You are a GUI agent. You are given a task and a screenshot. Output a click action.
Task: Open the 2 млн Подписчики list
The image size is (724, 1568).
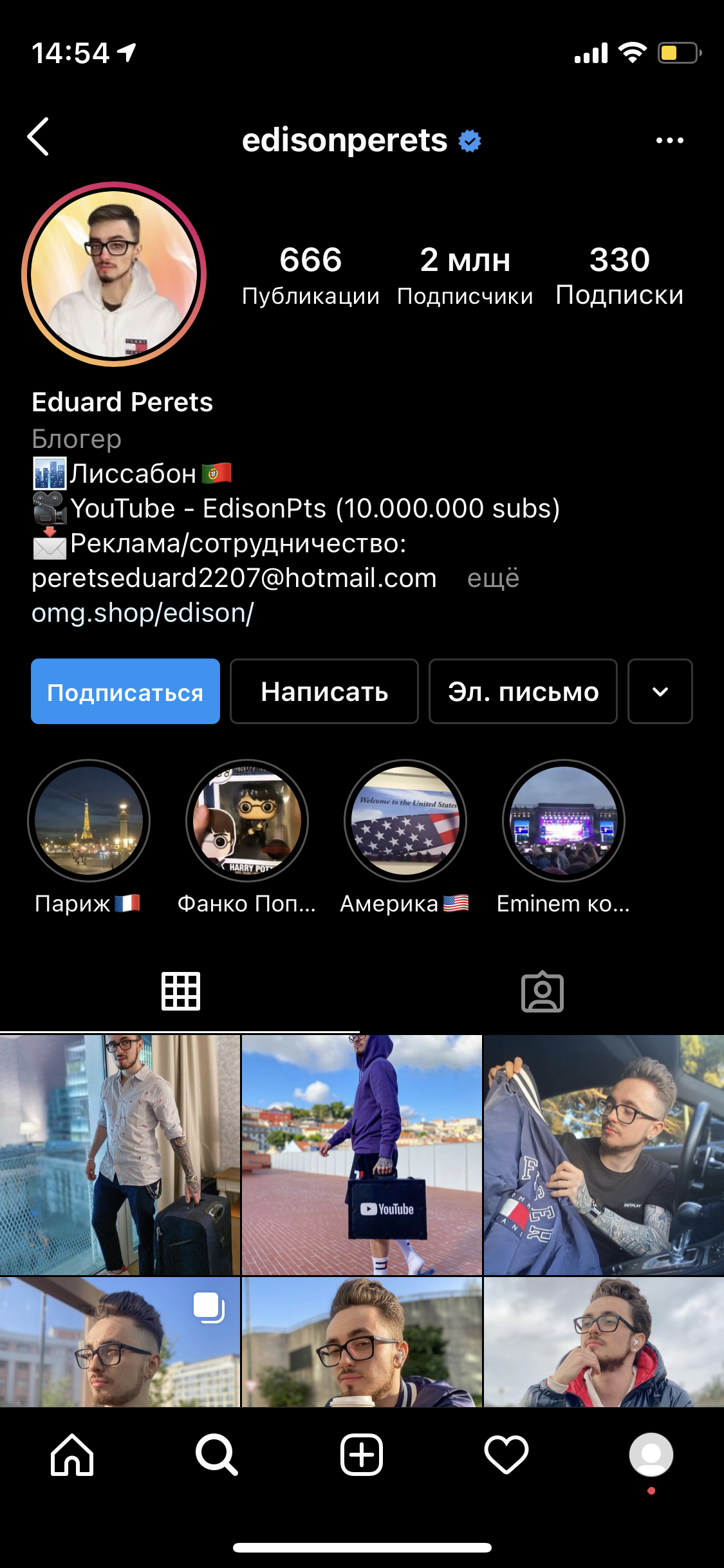[x=465, y=275]
